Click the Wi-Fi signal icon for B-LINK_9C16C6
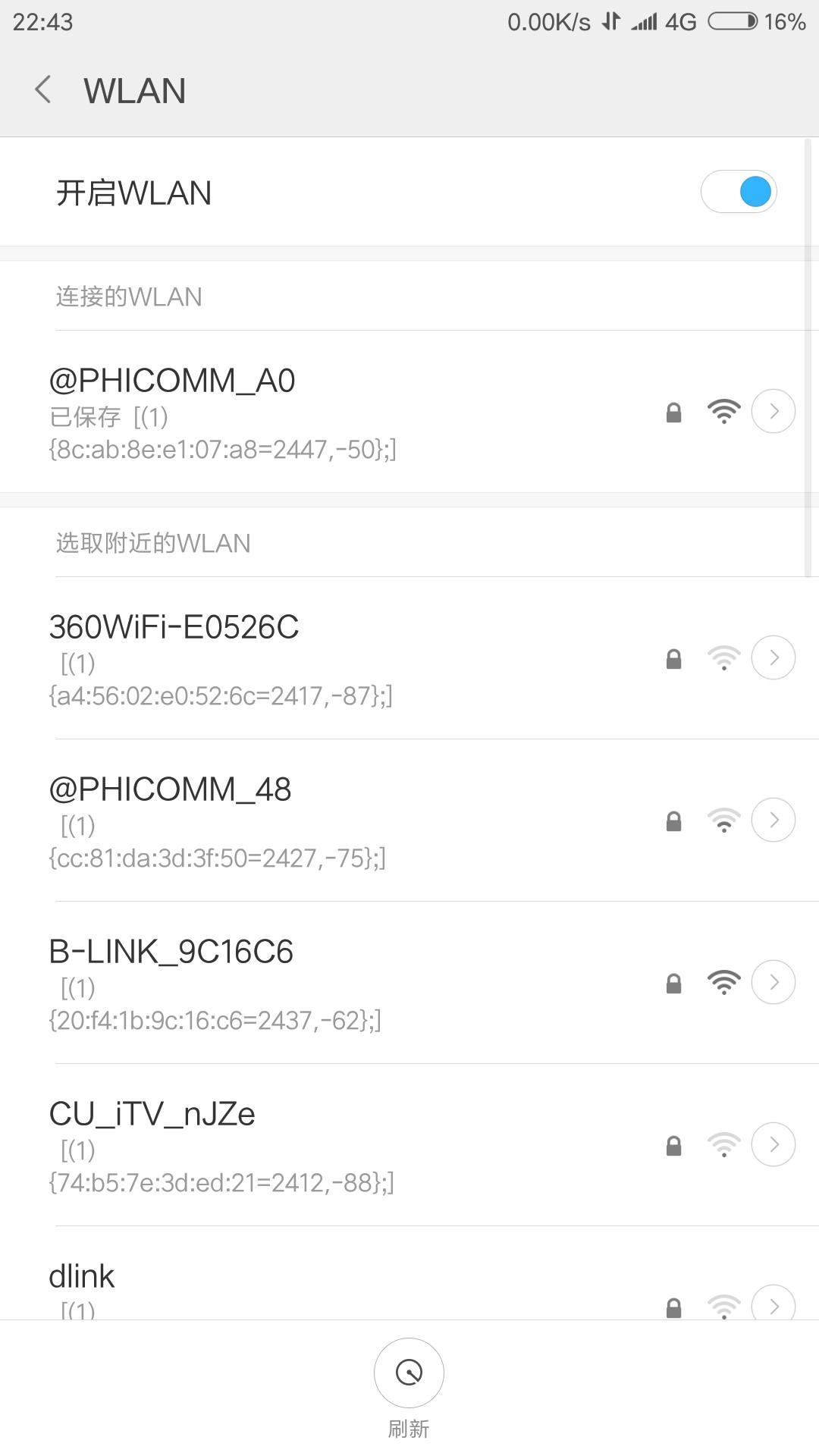Image resolution: width=819 pixels, height=1456 pixels. [724, 981]
